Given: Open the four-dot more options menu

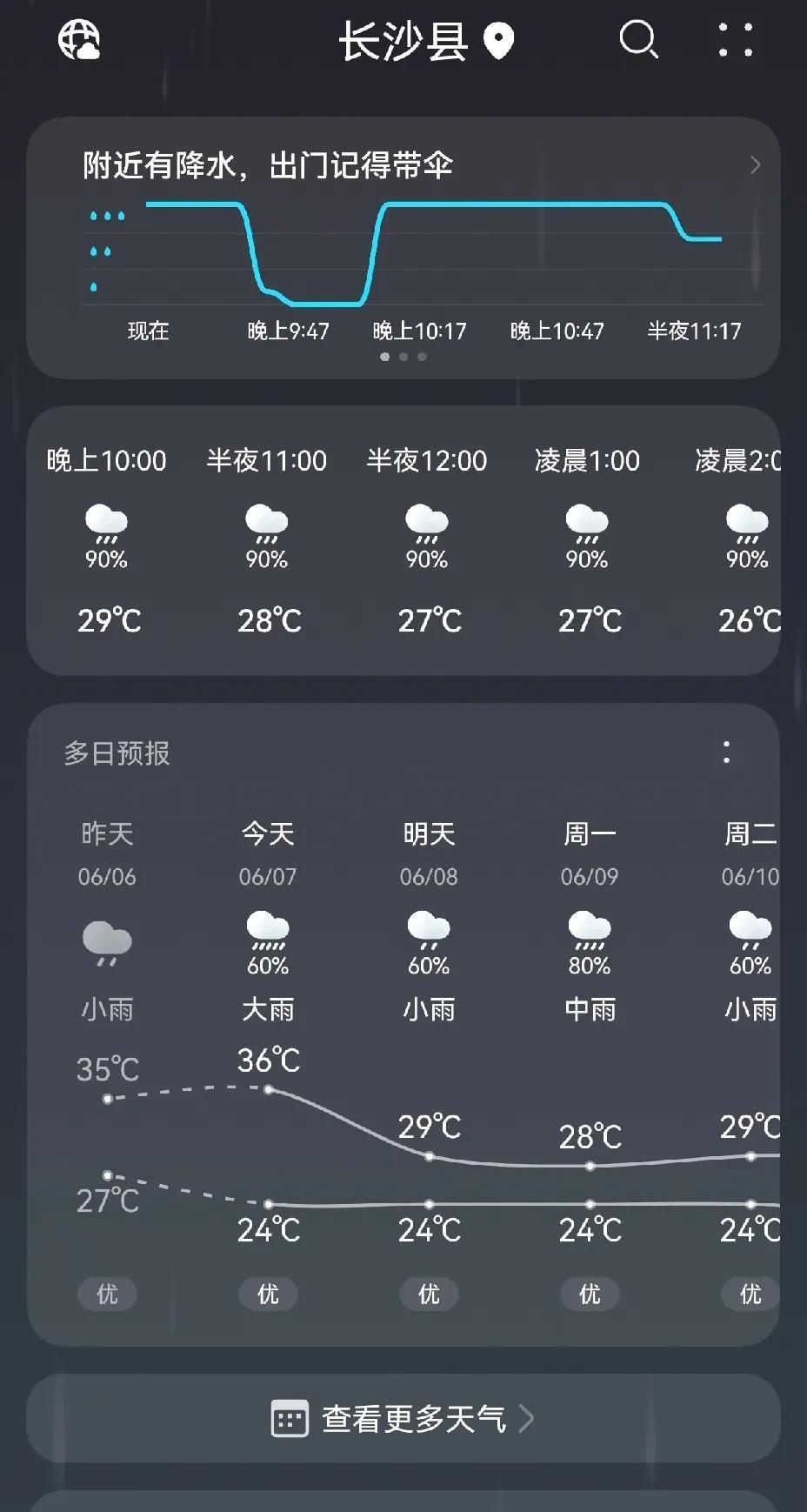Looking at the screenshot, I should [x=736, y=40].
